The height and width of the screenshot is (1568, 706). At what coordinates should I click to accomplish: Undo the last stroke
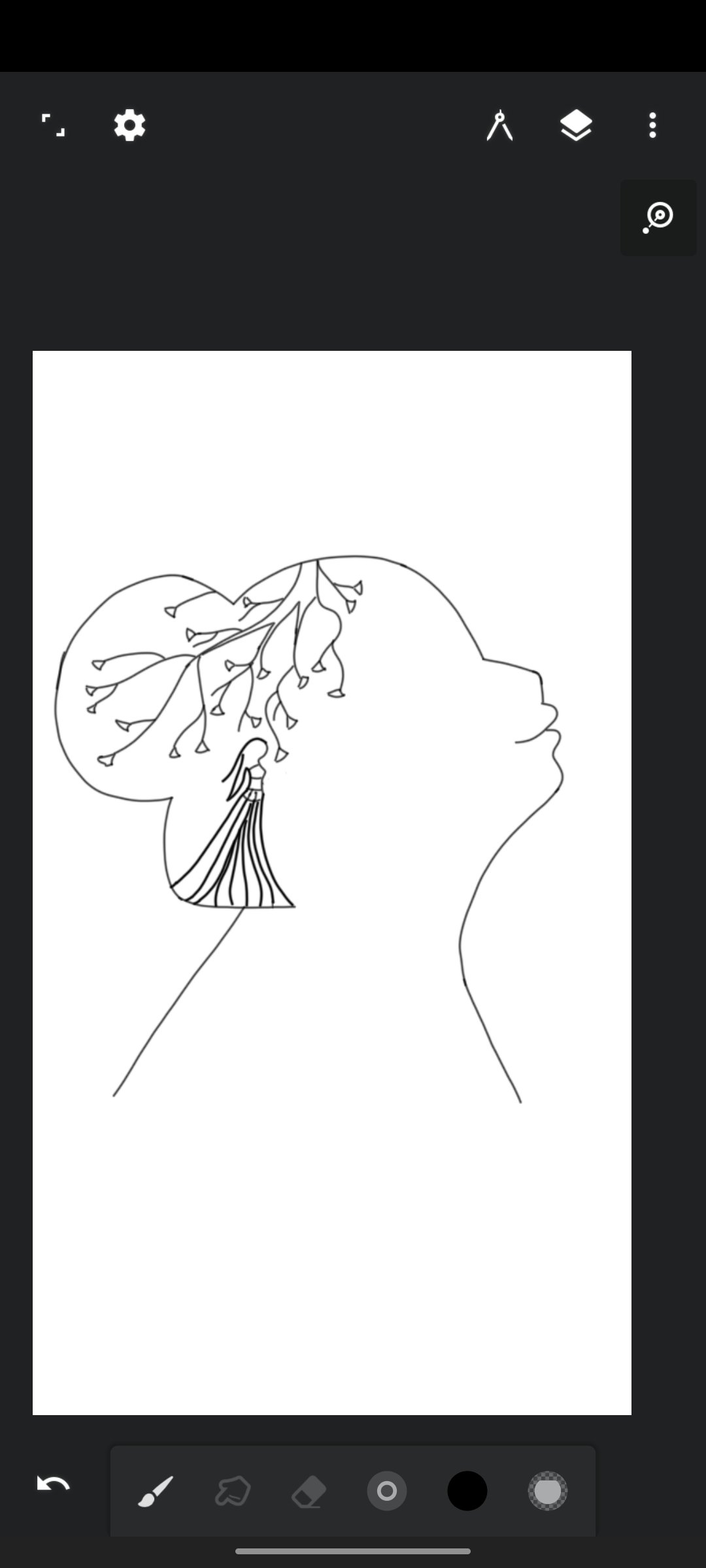[x=53, y=1485]
